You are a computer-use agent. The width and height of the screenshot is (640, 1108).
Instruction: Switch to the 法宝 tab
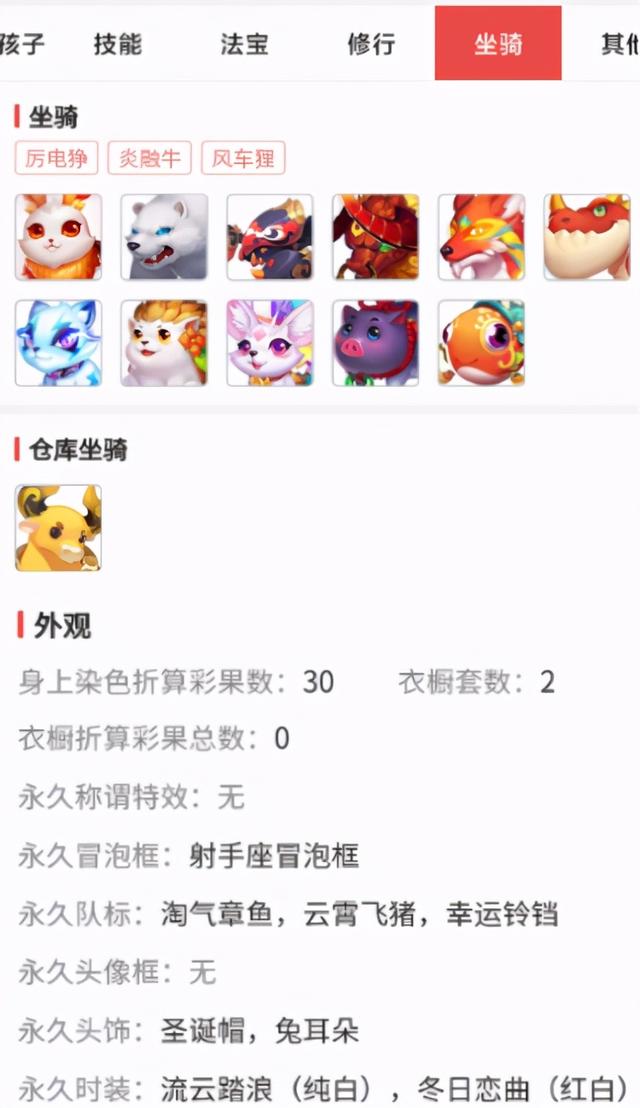click(x=244, y=45)
